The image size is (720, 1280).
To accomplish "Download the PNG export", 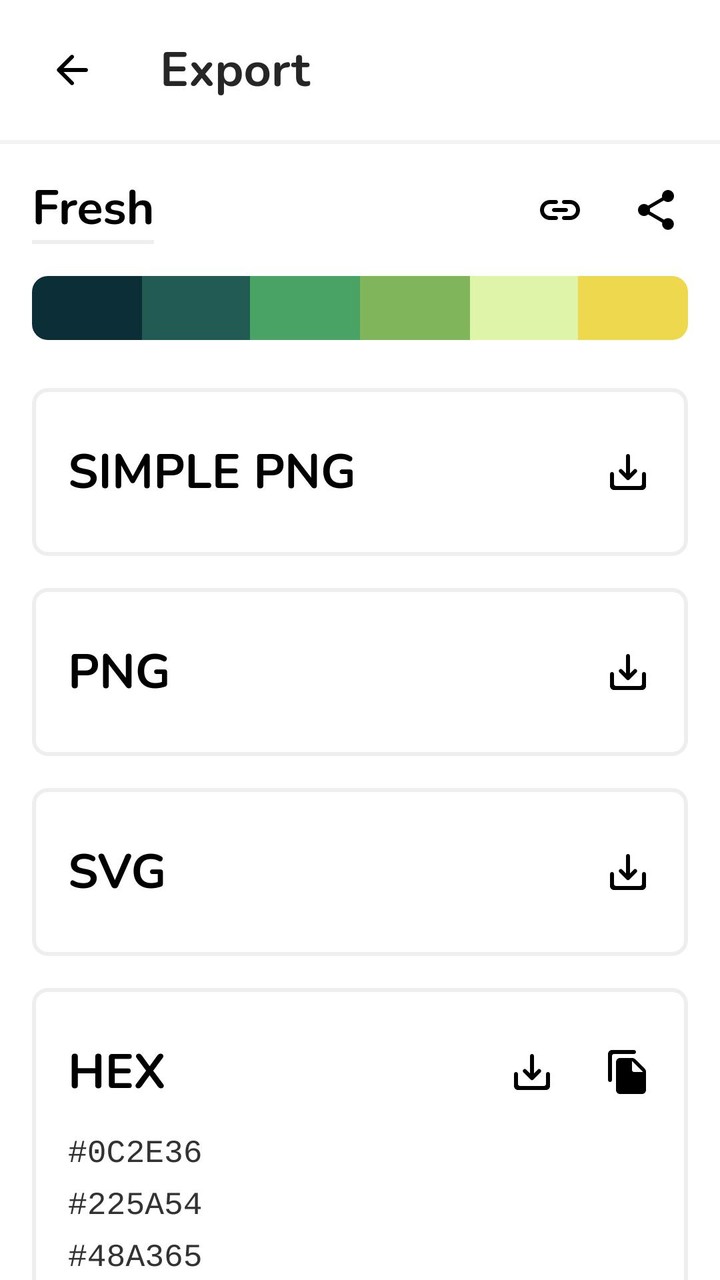I will pyautogui.click(x=628, y=672).
